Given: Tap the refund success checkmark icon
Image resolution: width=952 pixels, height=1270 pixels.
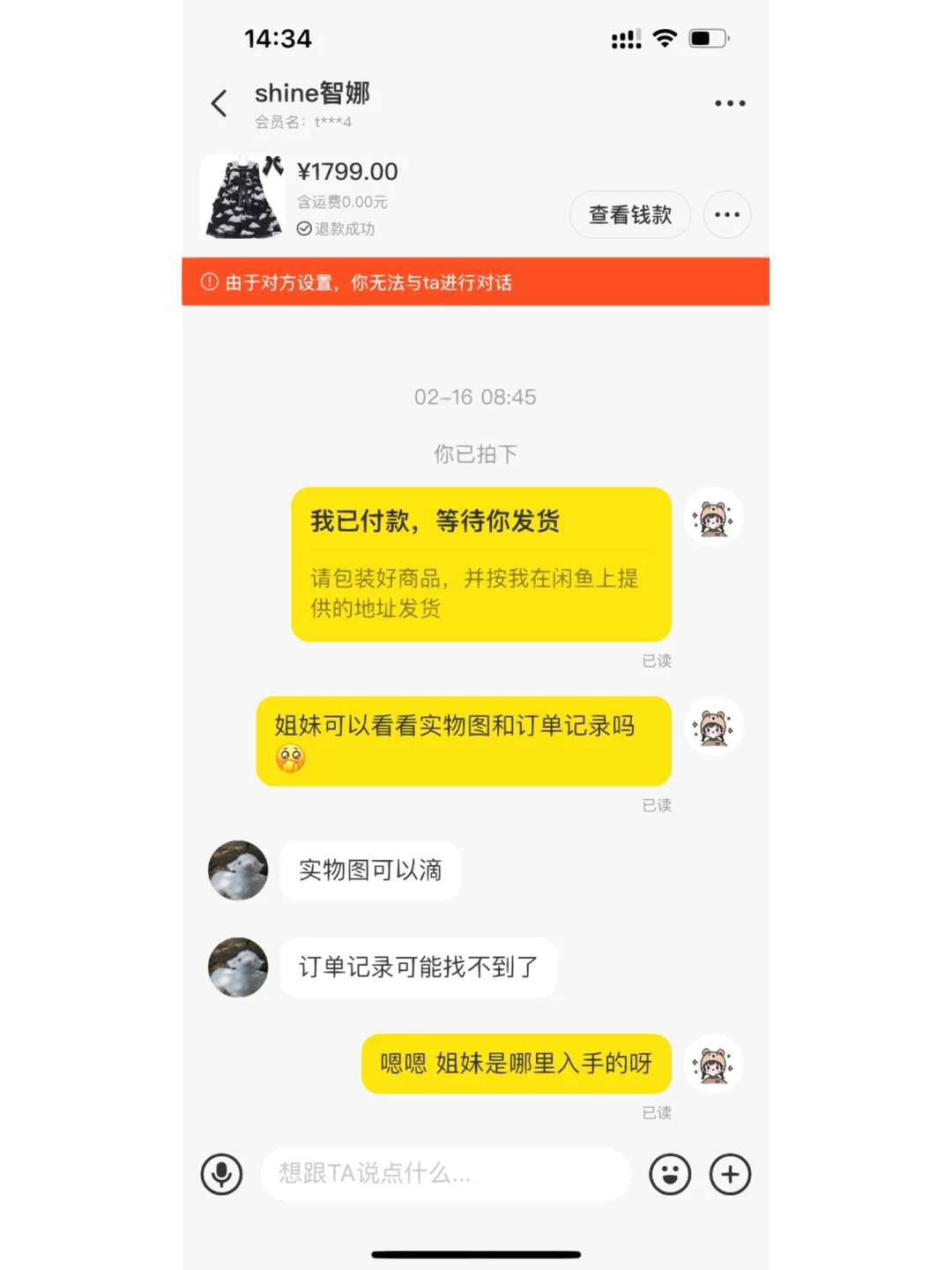Looking at the screenshot, I should tap(302, 230).
